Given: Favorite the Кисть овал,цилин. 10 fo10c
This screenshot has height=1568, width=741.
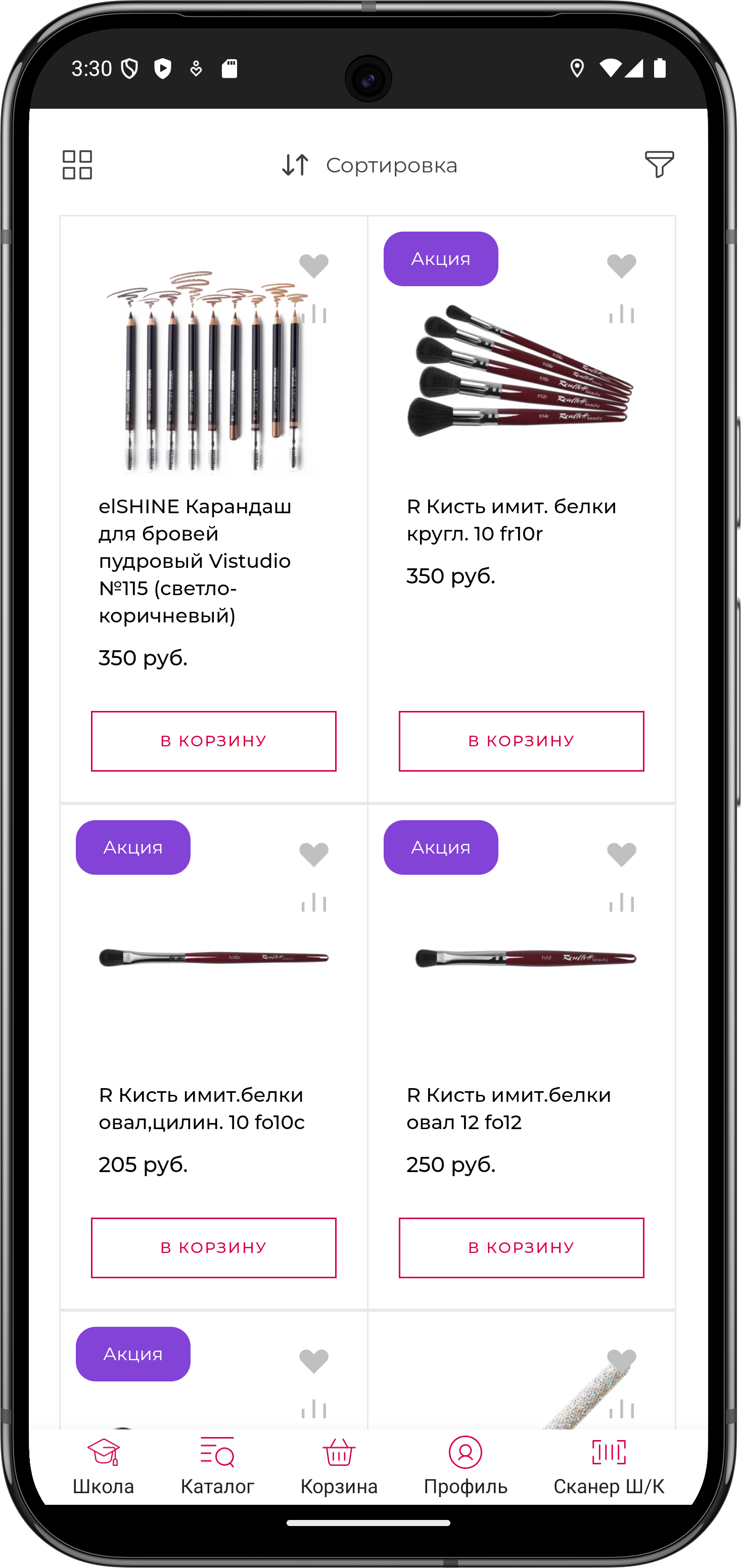Looking at the screenshot, I should click(x=314, y=855).
